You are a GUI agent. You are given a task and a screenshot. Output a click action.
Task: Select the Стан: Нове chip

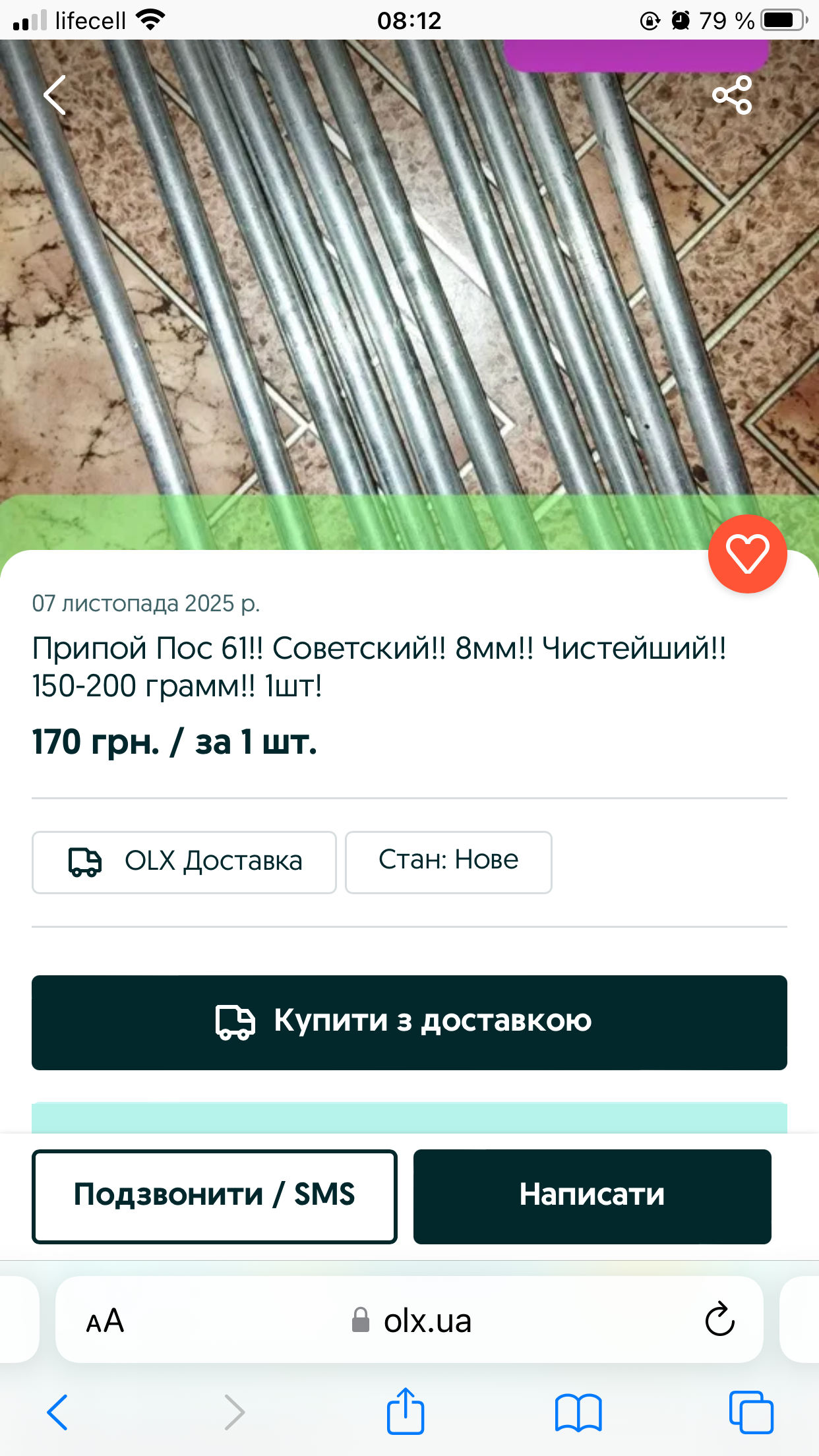click(x=448, y=862)
